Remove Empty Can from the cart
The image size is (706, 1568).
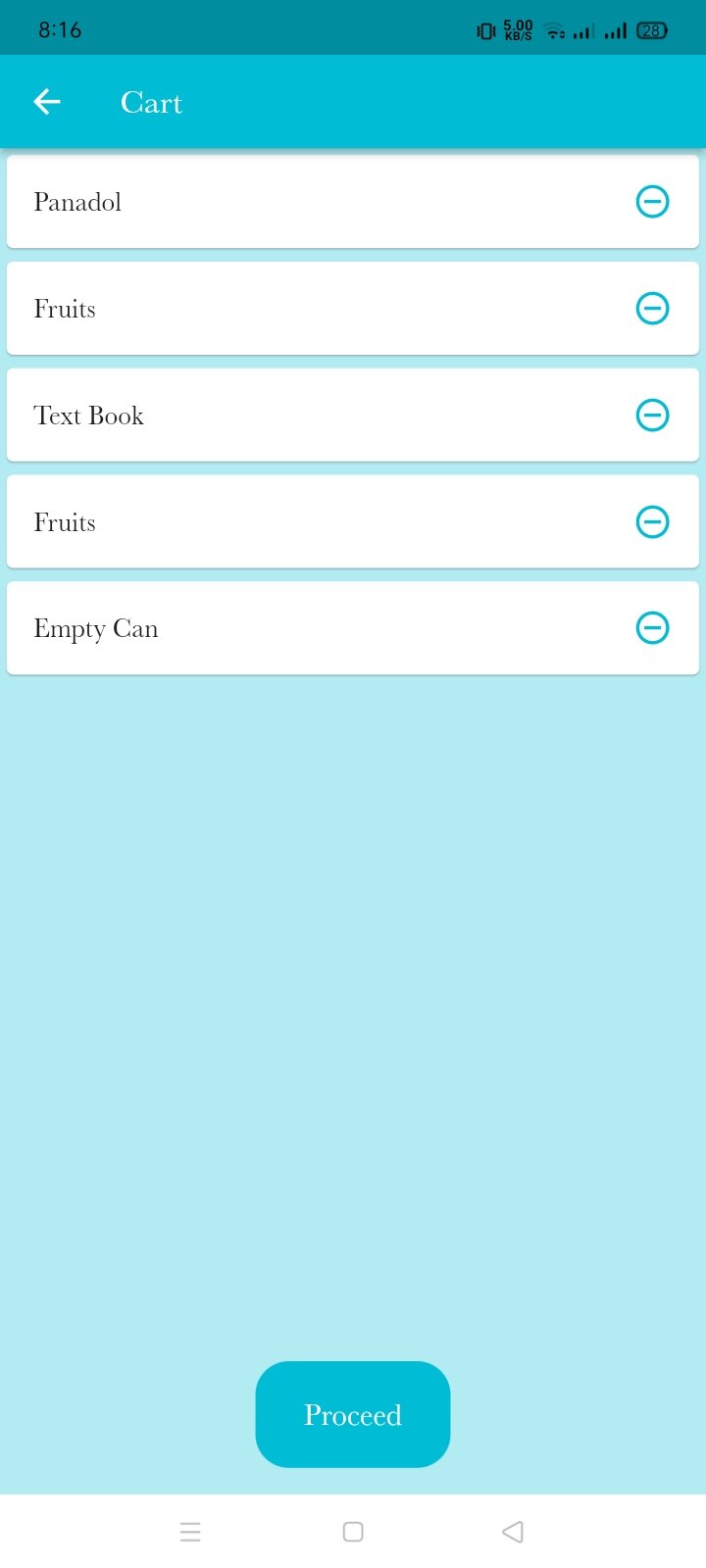652,628
